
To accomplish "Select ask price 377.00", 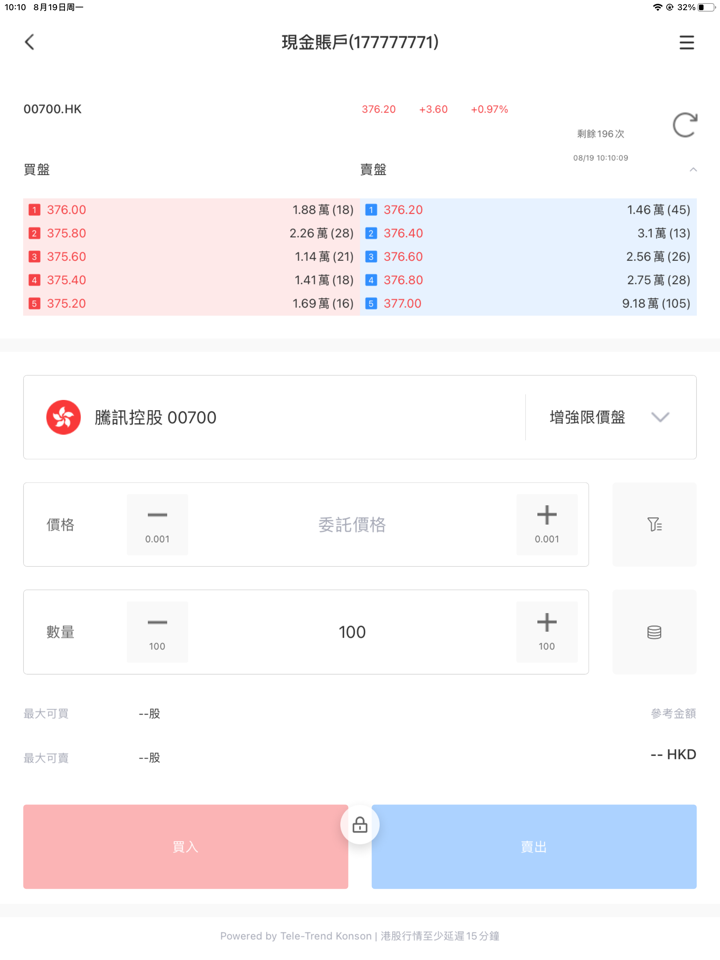I will (403, 303).
